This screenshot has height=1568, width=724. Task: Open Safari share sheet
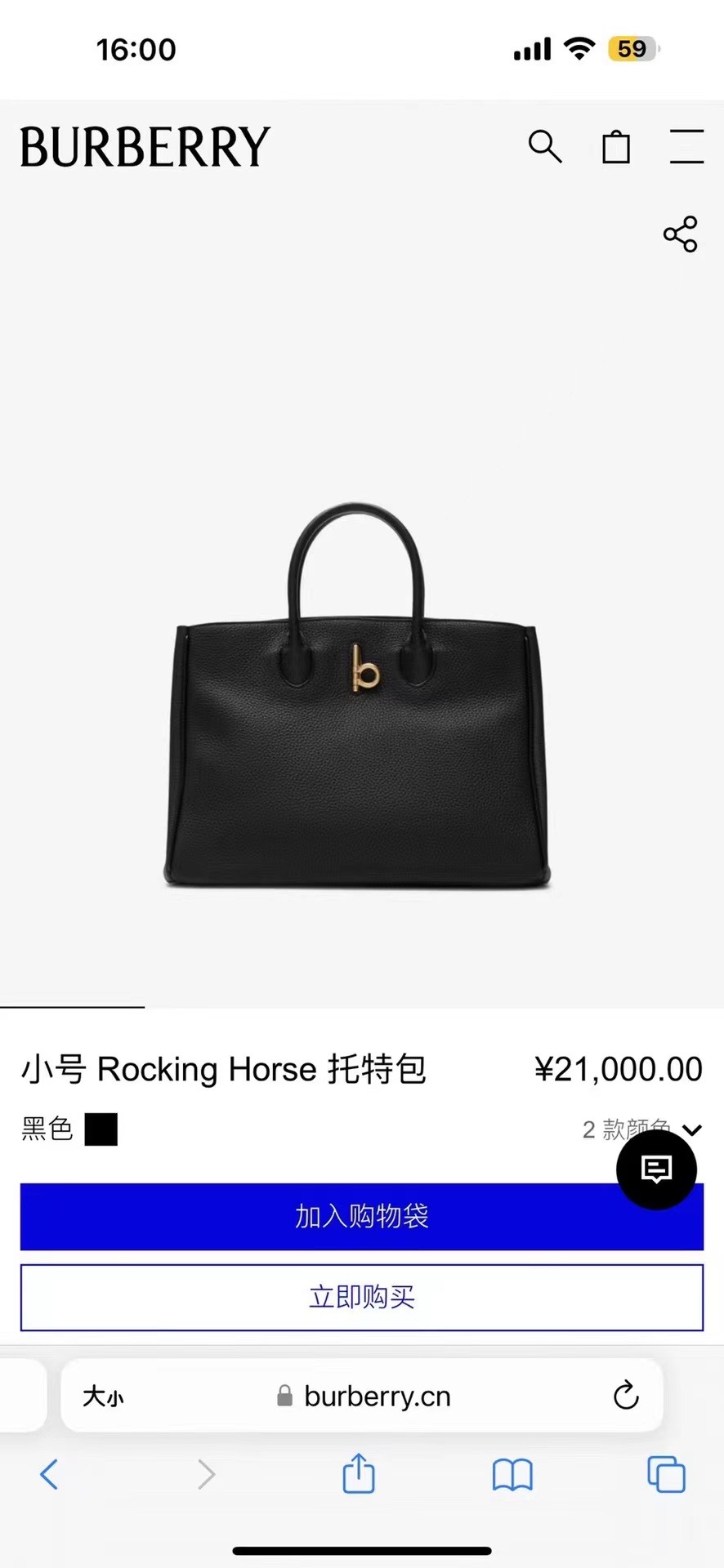coord(358,1474)
